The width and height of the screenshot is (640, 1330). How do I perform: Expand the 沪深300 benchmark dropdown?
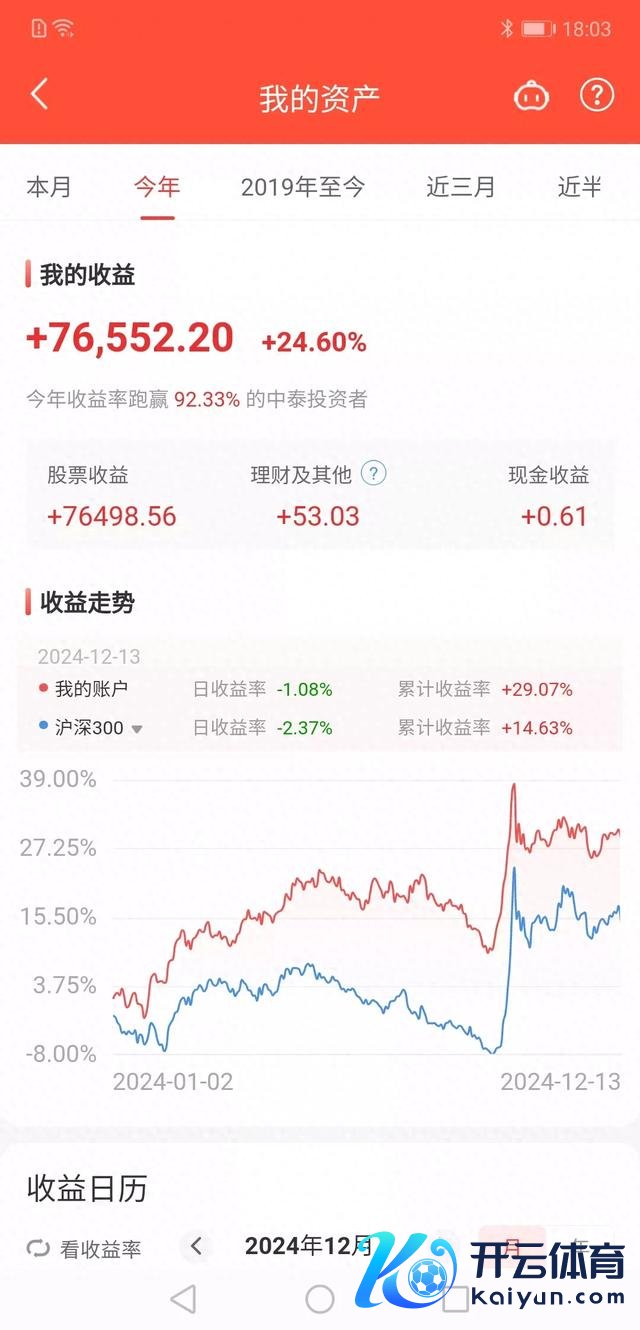tap(137, 729)
